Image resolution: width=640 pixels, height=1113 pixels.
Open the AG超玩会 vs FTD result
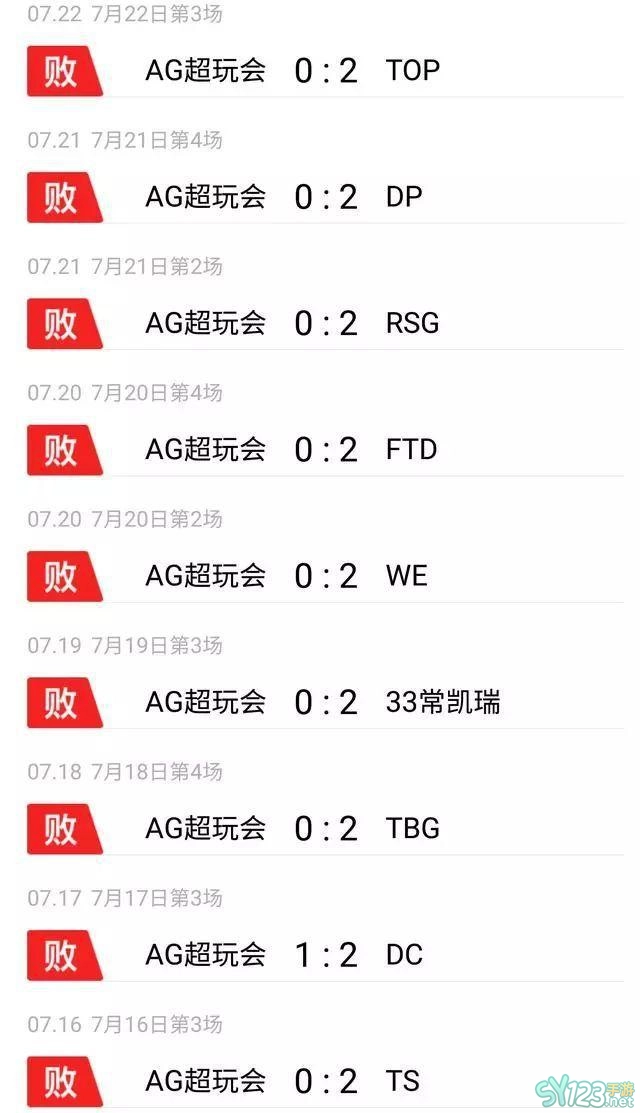[326, 449]
